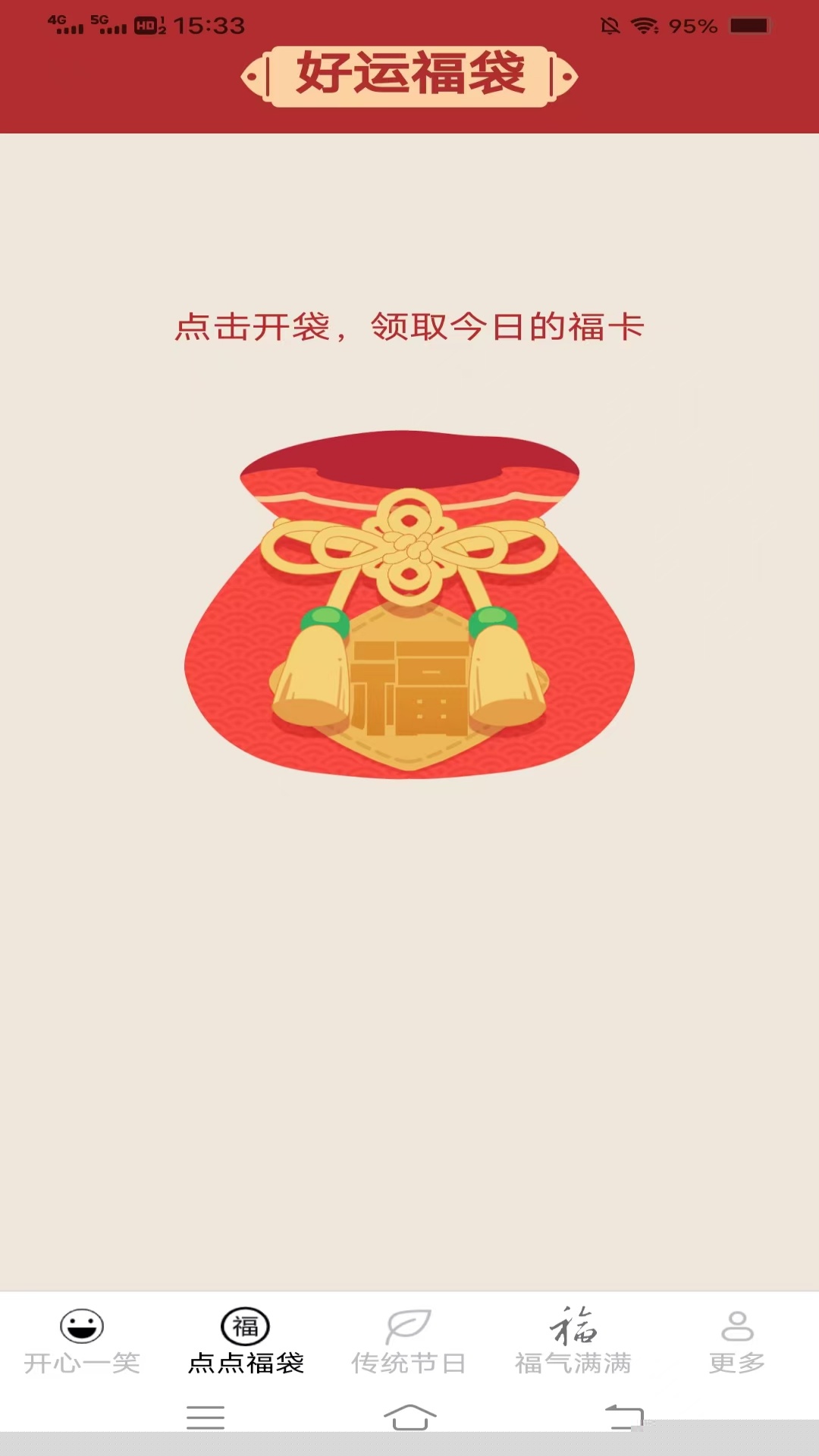Tap the system home button

point(409,1417)
